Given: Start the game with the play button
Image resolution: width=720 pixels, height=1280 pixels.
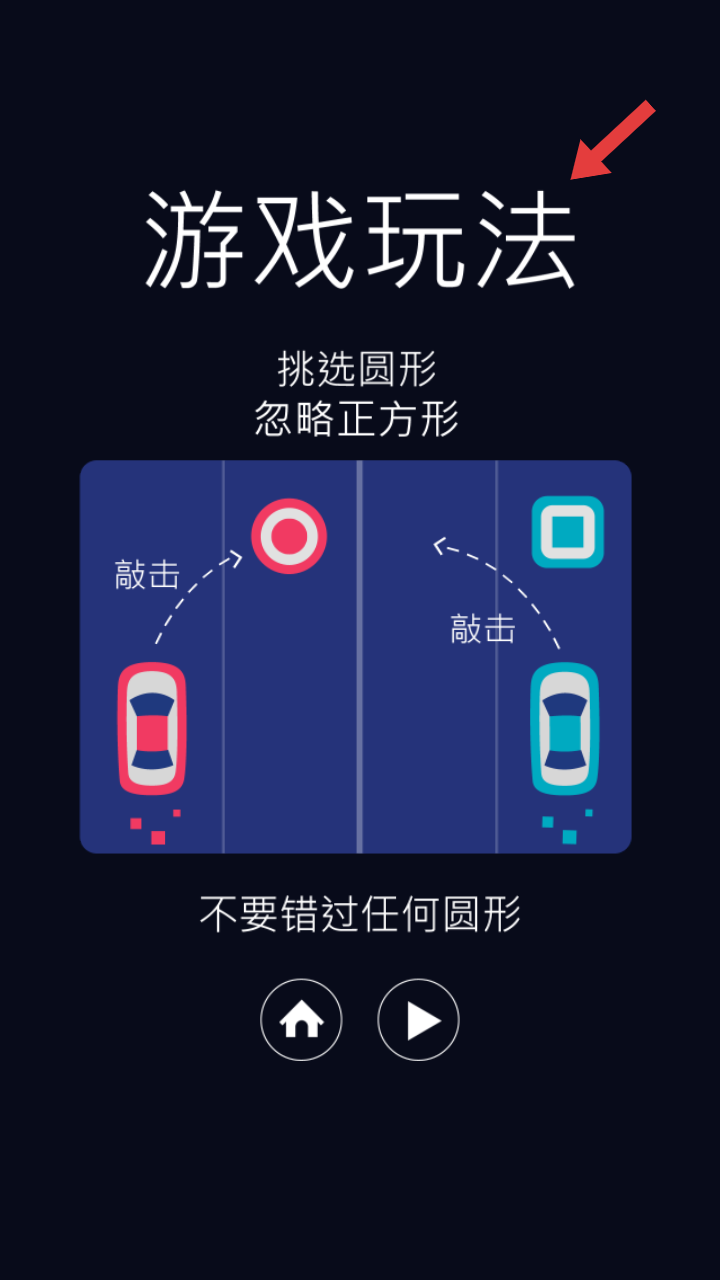Looking at the screenshot, I should click(418, 1020).
